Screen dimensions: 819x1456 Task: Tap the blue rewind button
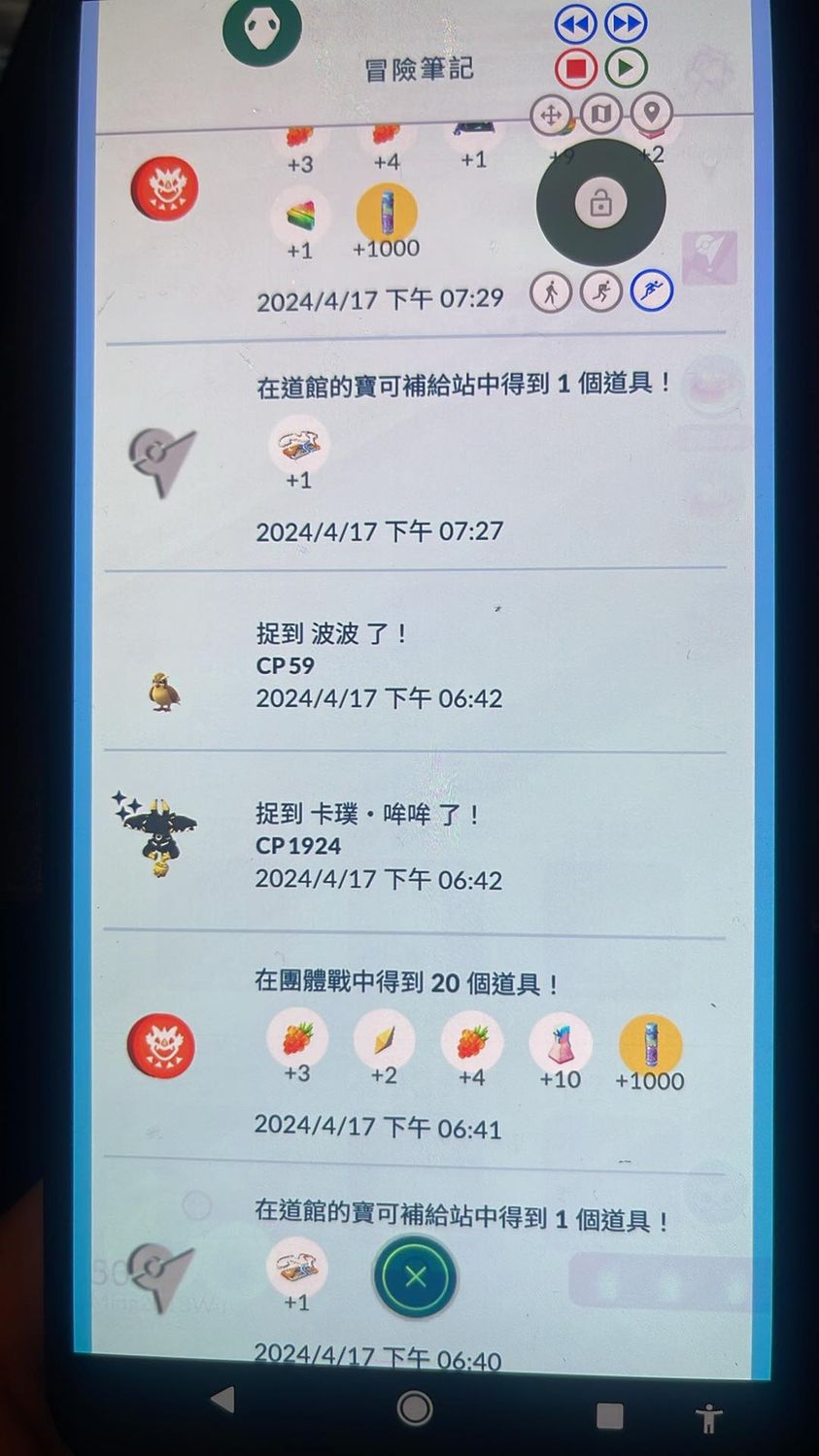coord(575,23)
